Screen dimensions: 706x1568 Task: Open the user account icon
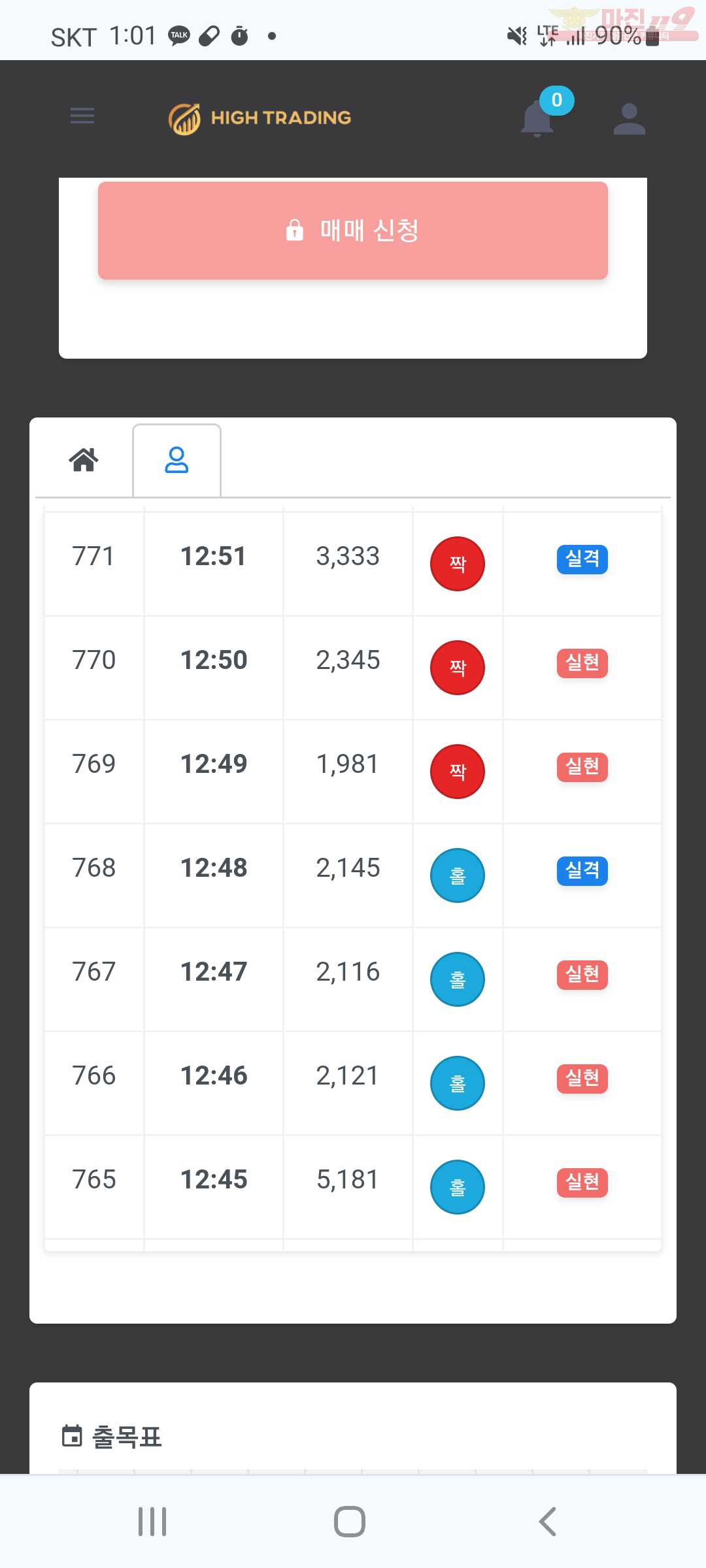pos(630,119)
